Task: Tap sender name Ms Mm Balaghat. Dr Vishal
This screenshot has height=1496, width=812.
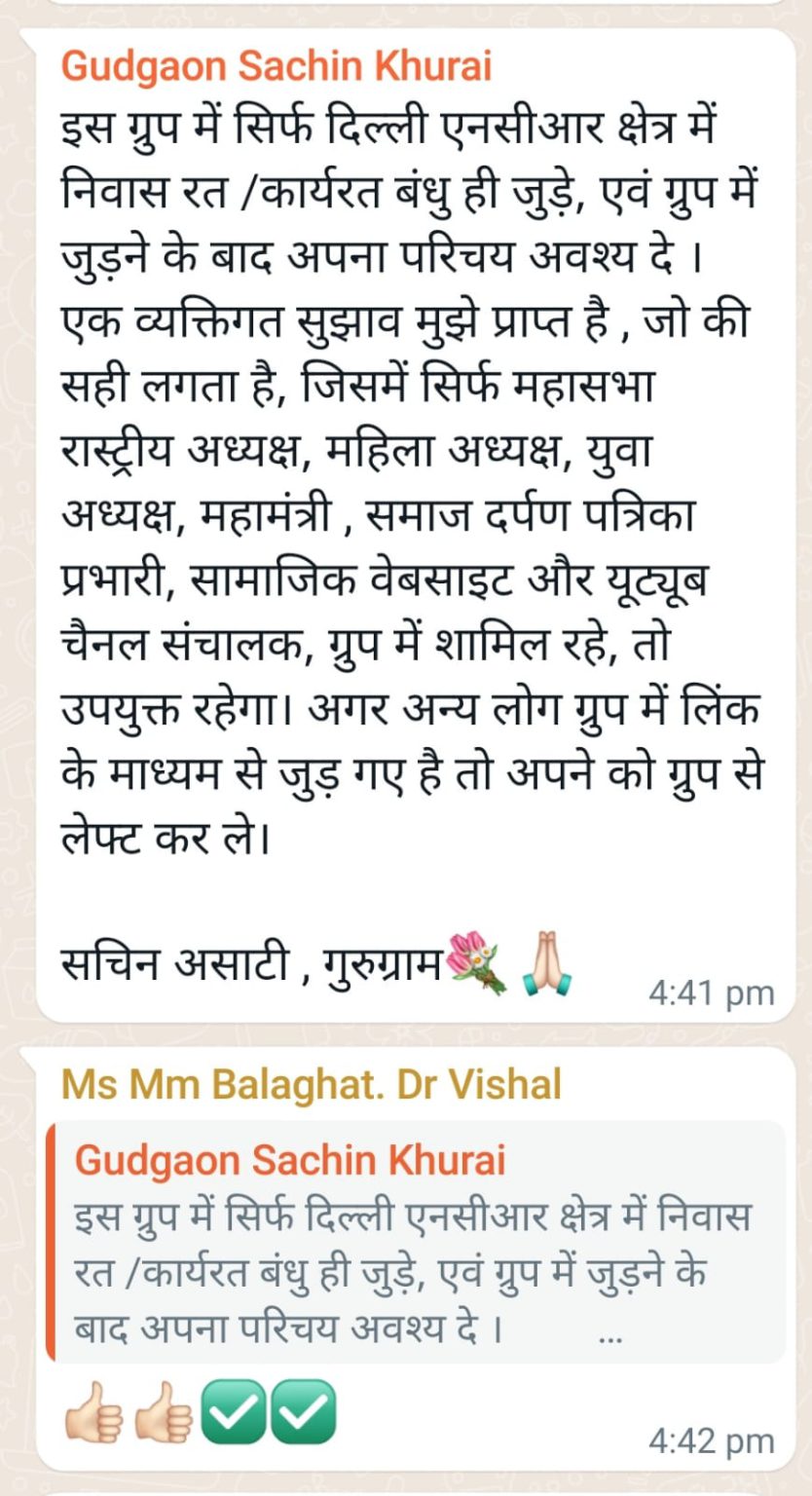Action: [x=311, y=1084]
